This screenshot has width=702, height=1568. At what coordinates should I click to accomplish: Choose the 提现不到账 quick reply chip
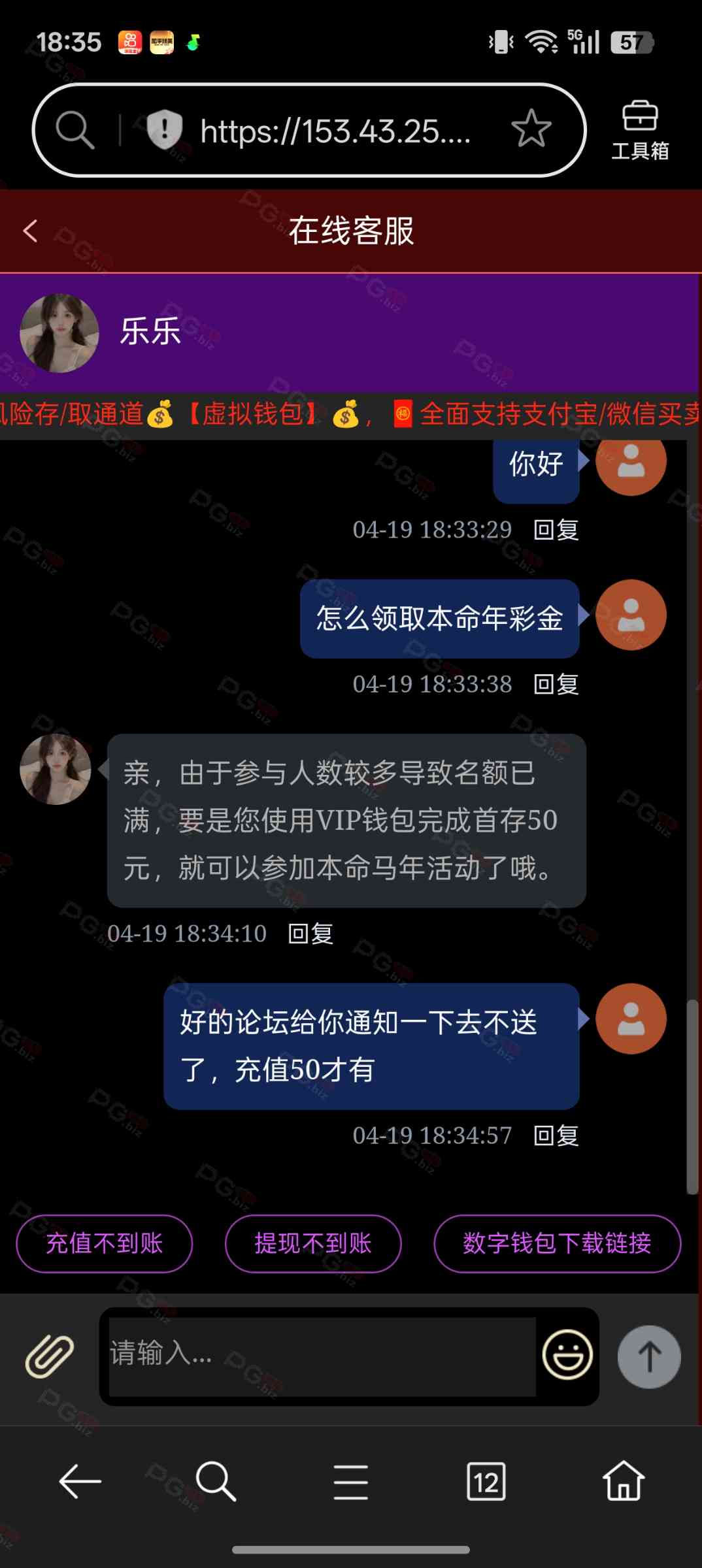313,1243
